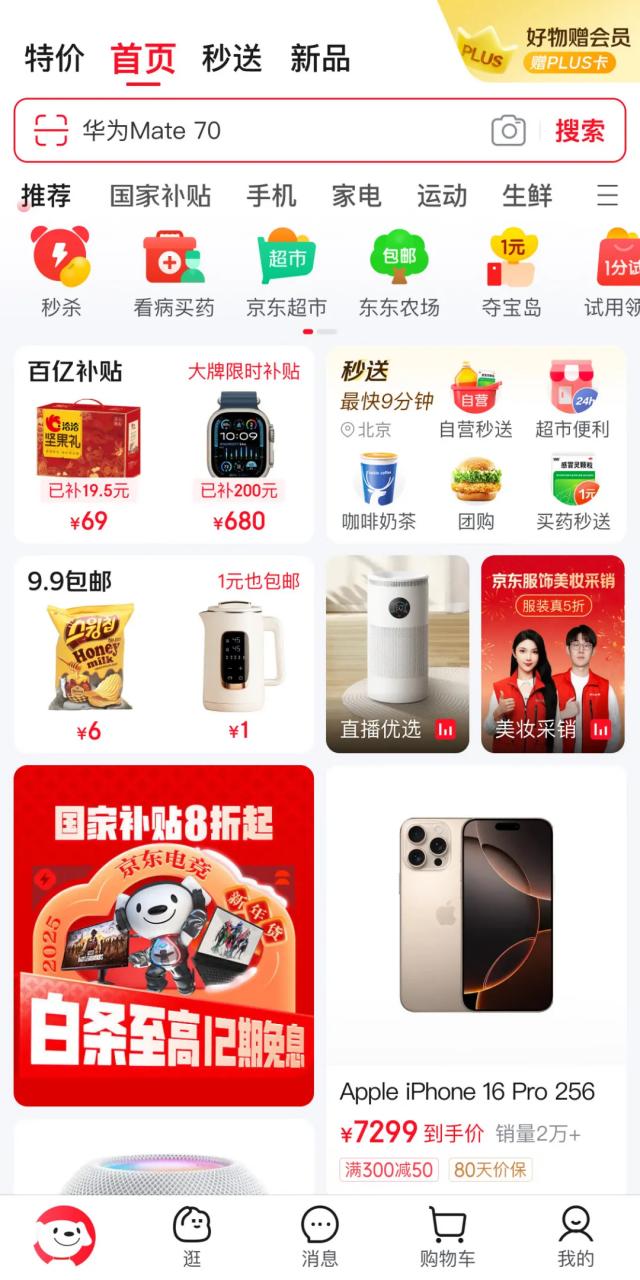Select the 手机 category tab

click(x=271, y=196)
